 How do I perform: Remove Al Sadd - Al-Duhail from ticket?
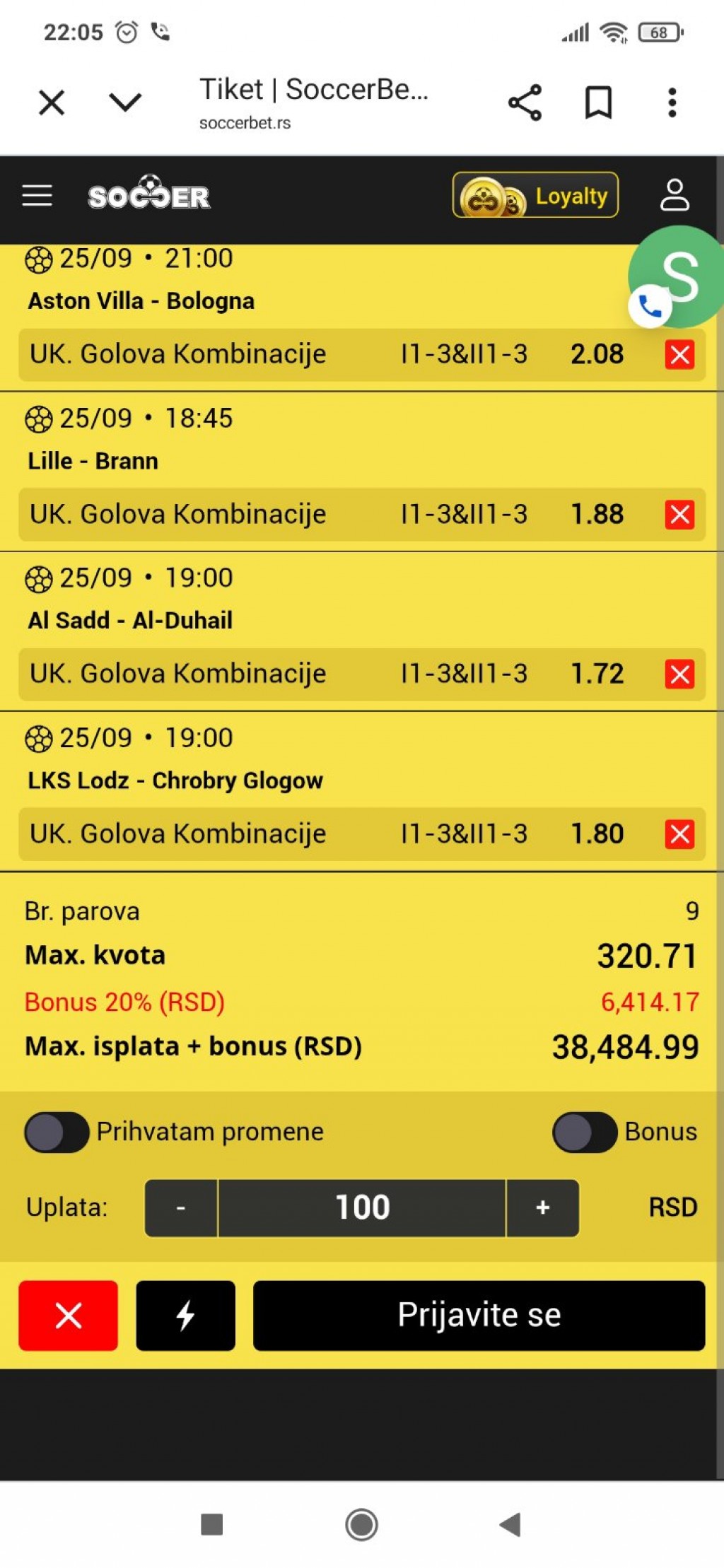[x=679, y=674]
